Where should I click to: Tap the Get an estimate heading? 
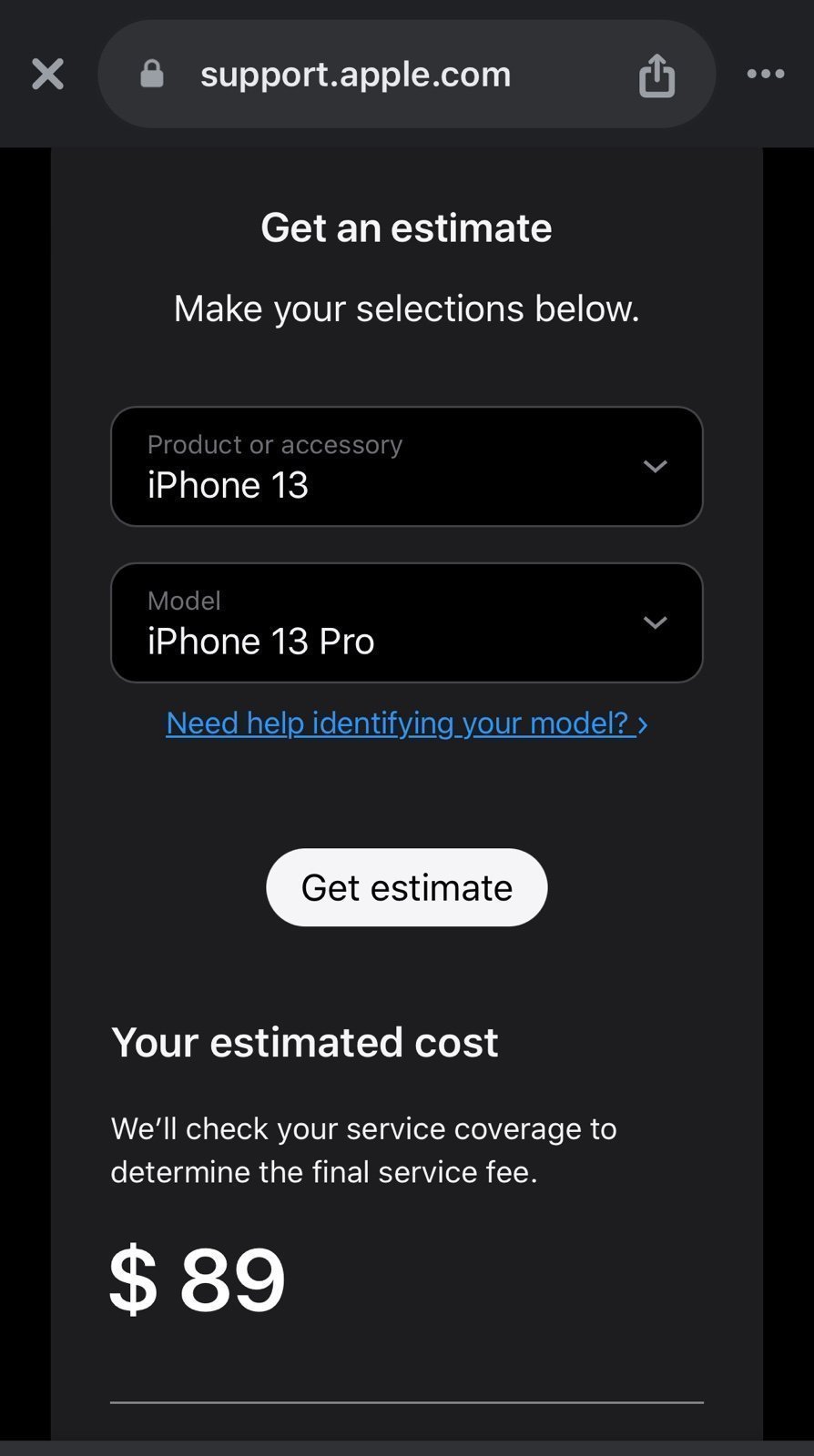(x=406, y=227)
